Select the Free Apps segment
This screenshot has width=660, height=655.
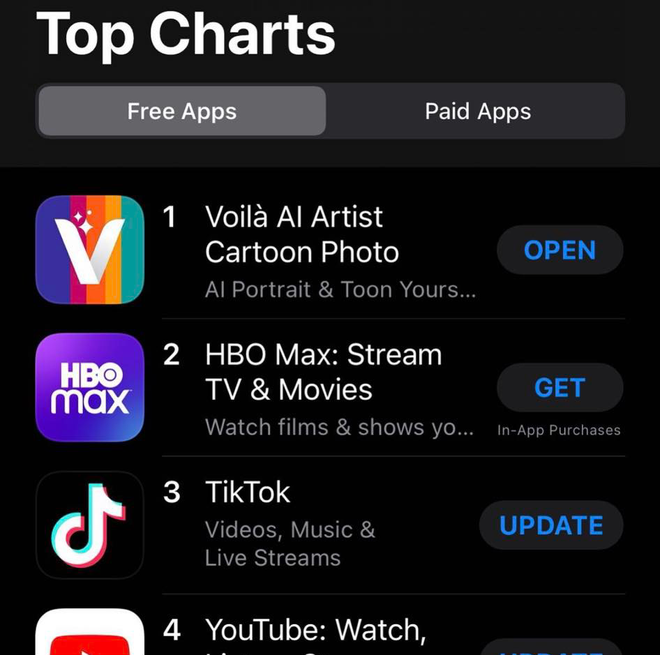coord(182,111)
